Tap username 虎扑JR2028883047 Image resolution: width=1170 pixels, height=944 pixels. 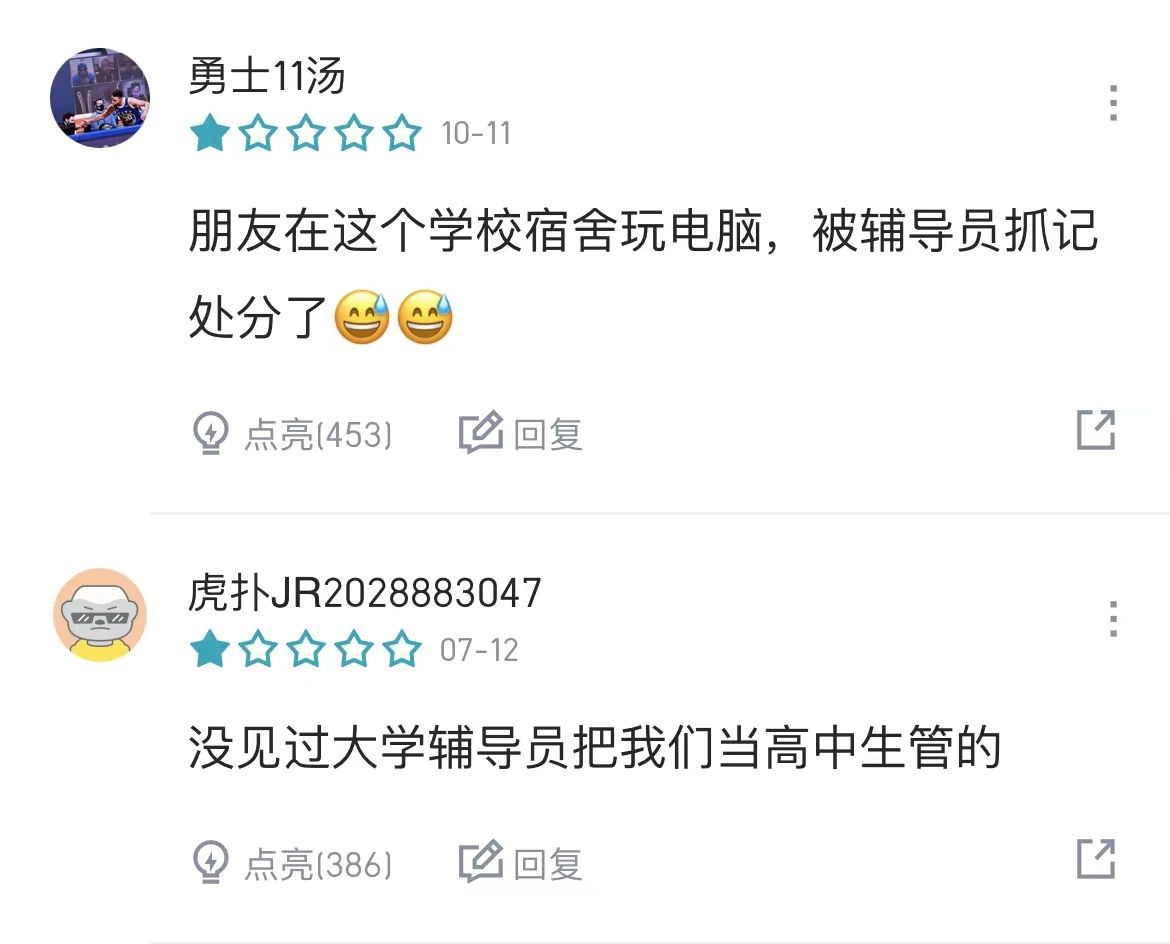coord(365,593)
